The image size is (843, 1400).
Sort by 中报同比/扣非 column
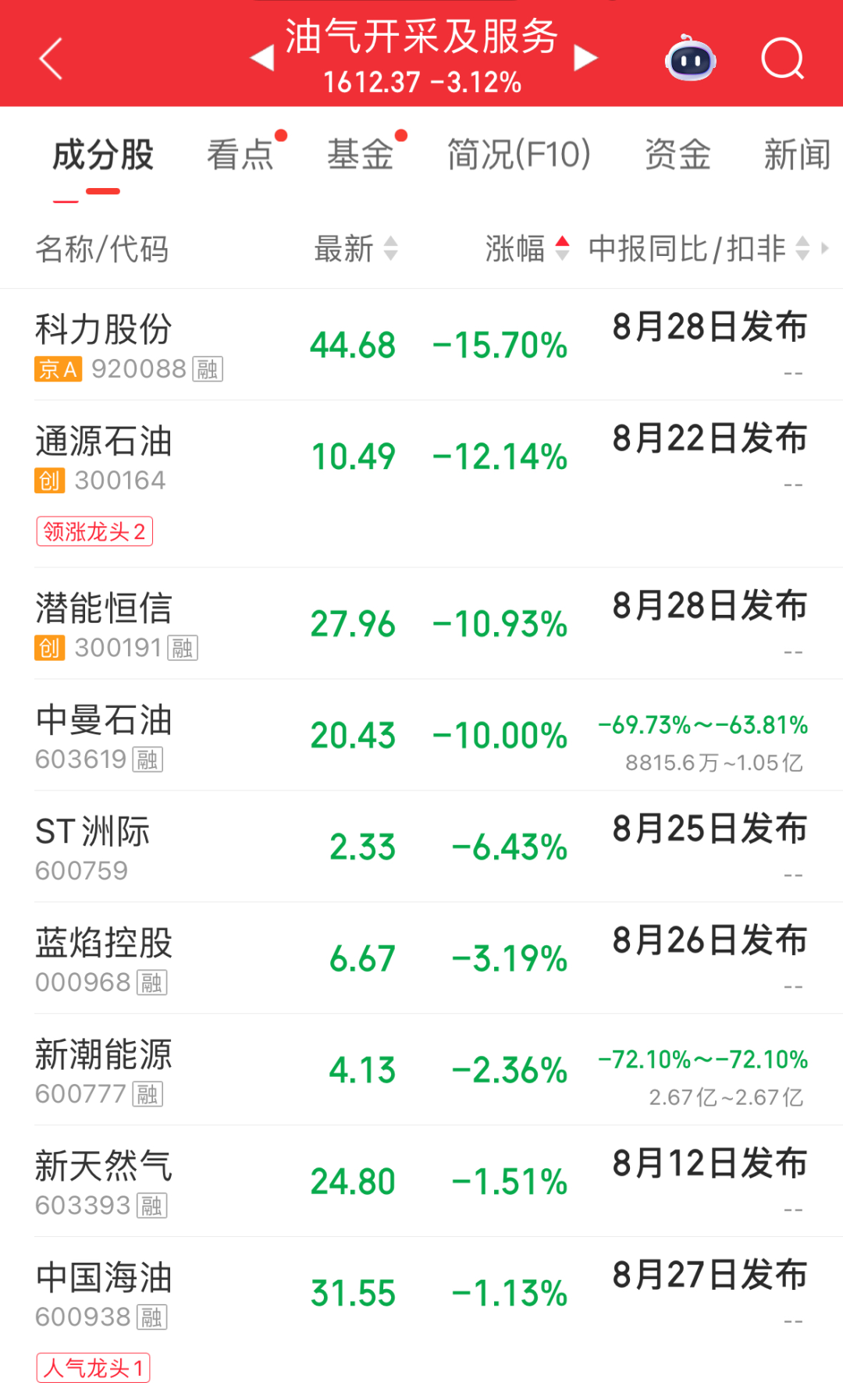coord(699,249)
